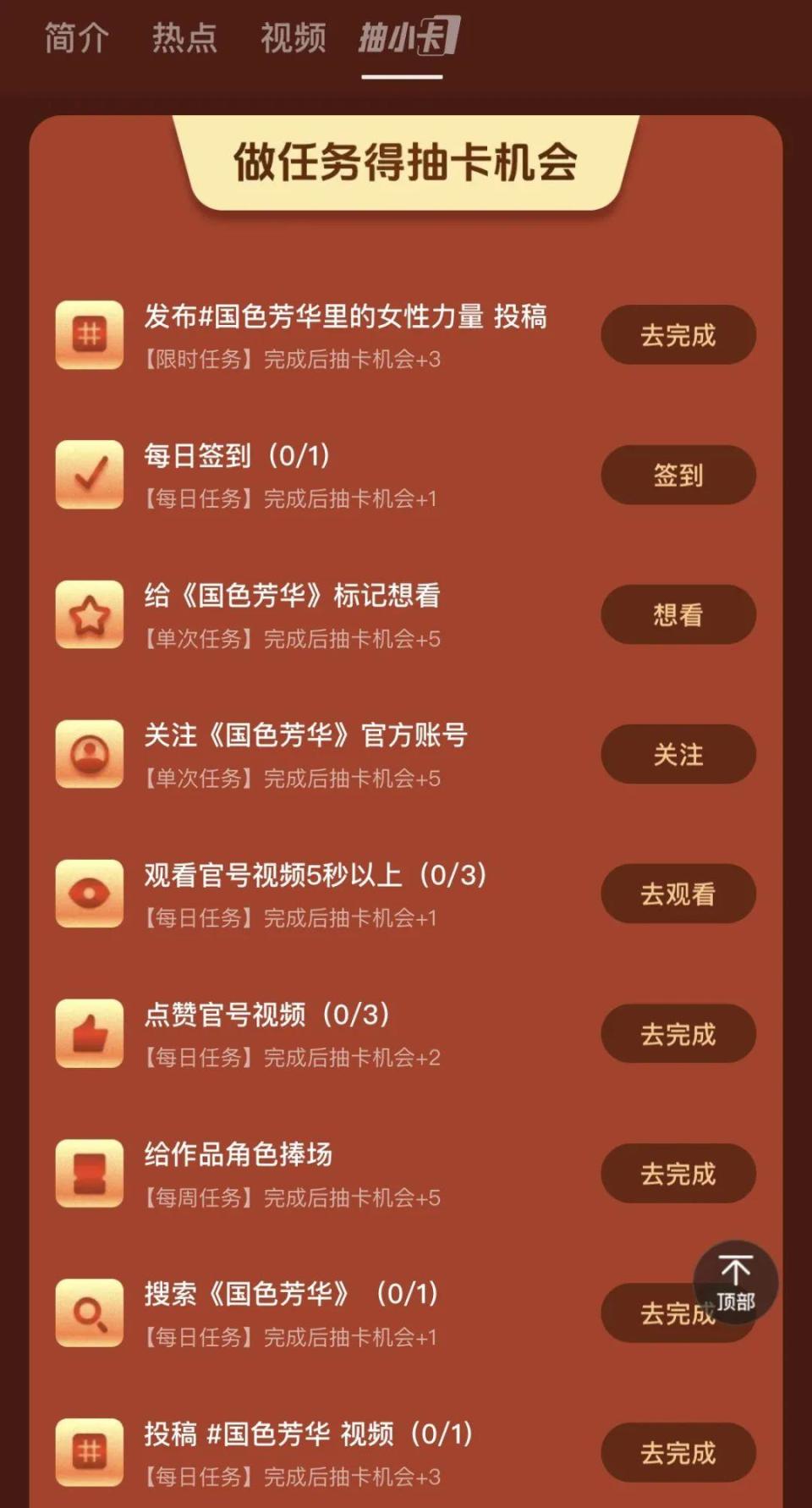
Task: Click the hashtag icon for the 投稿 publish task
Action: coord(89,334)
